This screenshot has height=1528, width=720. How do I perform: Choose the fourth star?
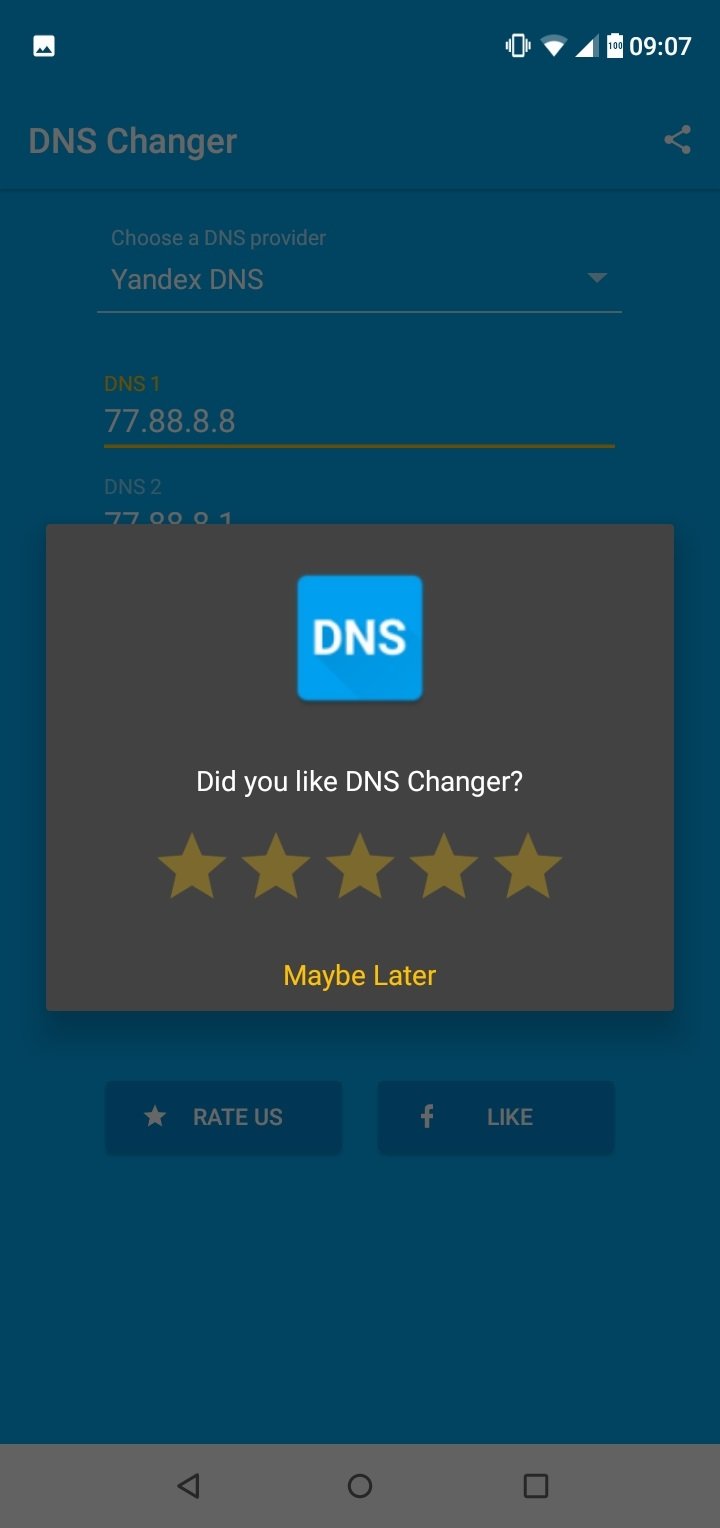pos(444,867)
